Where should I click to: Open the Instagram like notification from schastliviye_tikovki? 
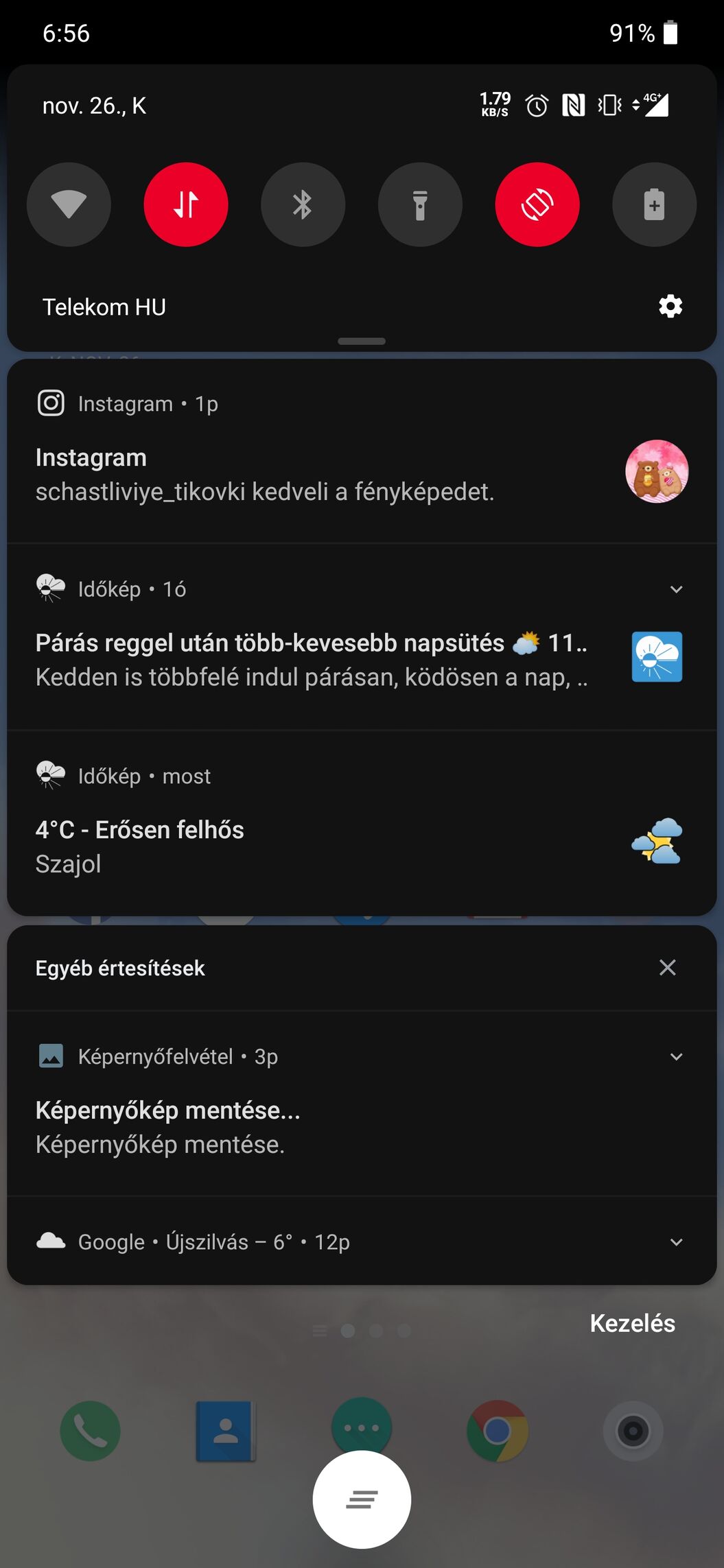(x=362, y=451)
